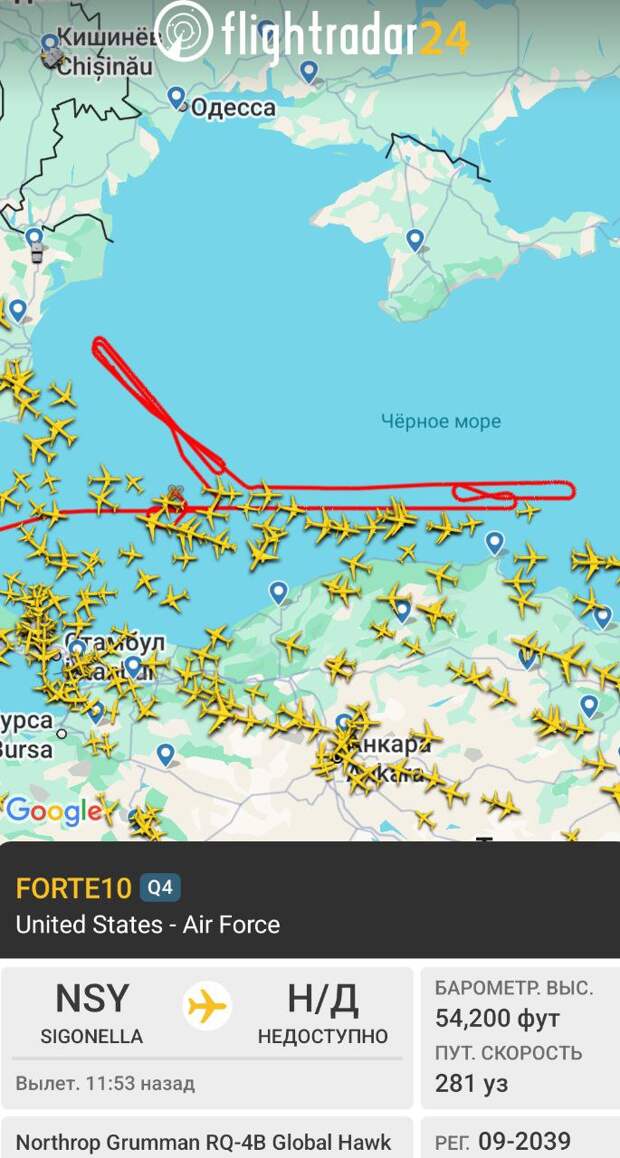
Task: View the Northrop Grumman RQ-4B Global Hawk aircraft info
Action: (x=204, y=1141)
